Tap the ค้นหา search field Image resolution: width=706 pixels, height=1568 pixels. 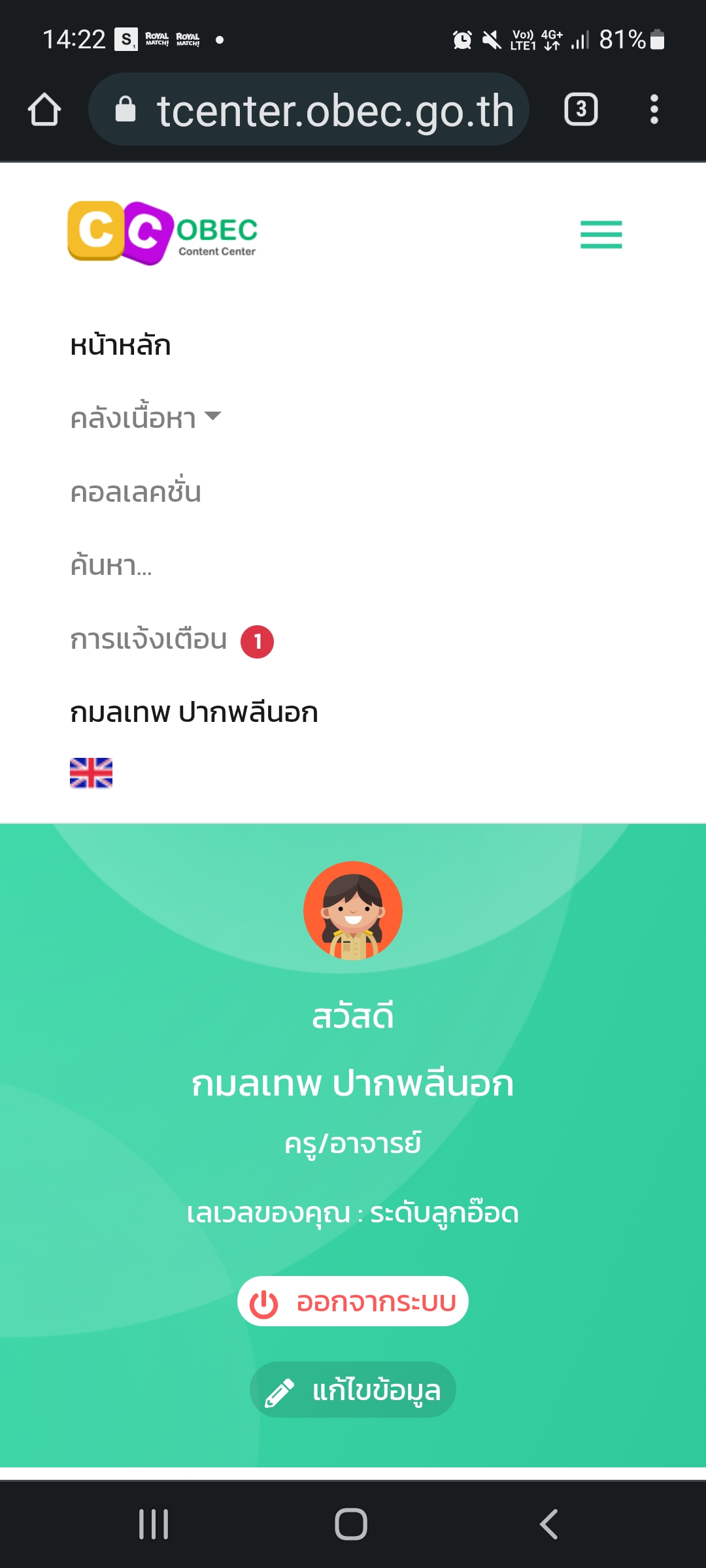(x=111, y=565)
